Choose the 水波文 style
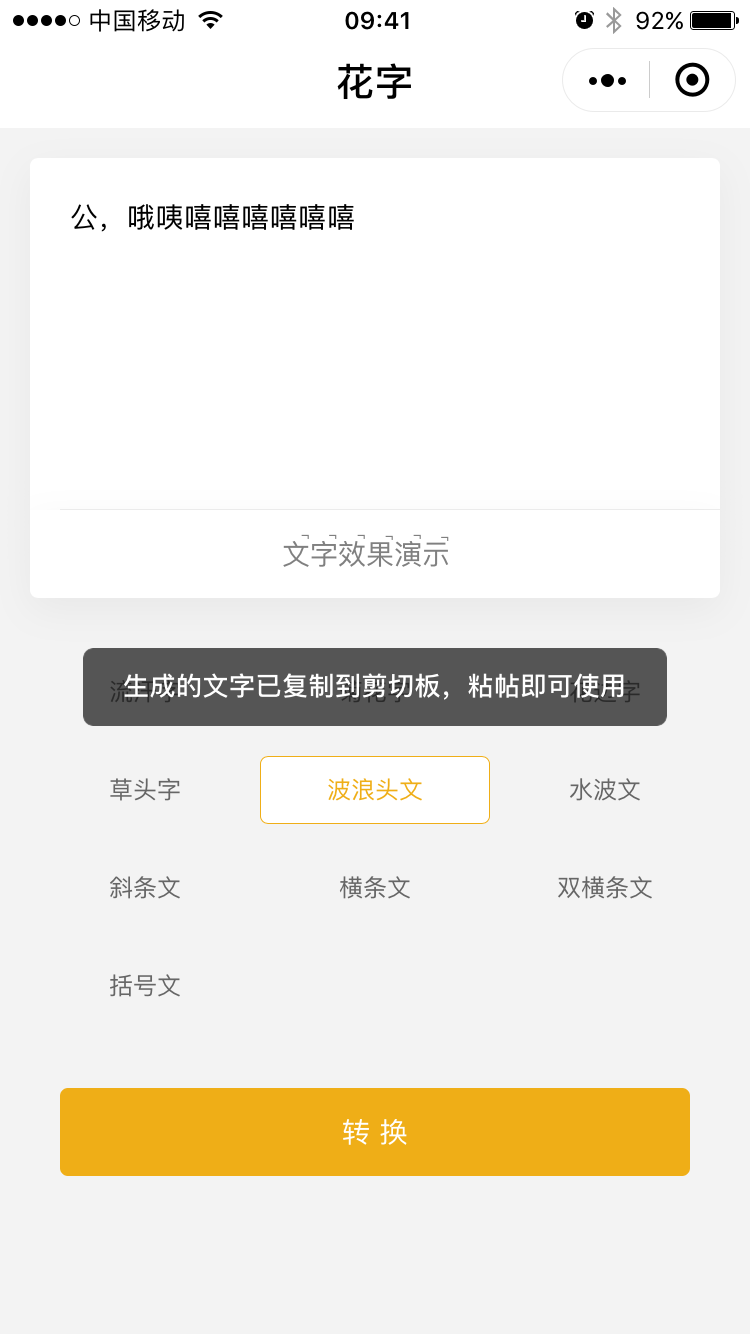 pyautogui.click(x=605, y=790)
